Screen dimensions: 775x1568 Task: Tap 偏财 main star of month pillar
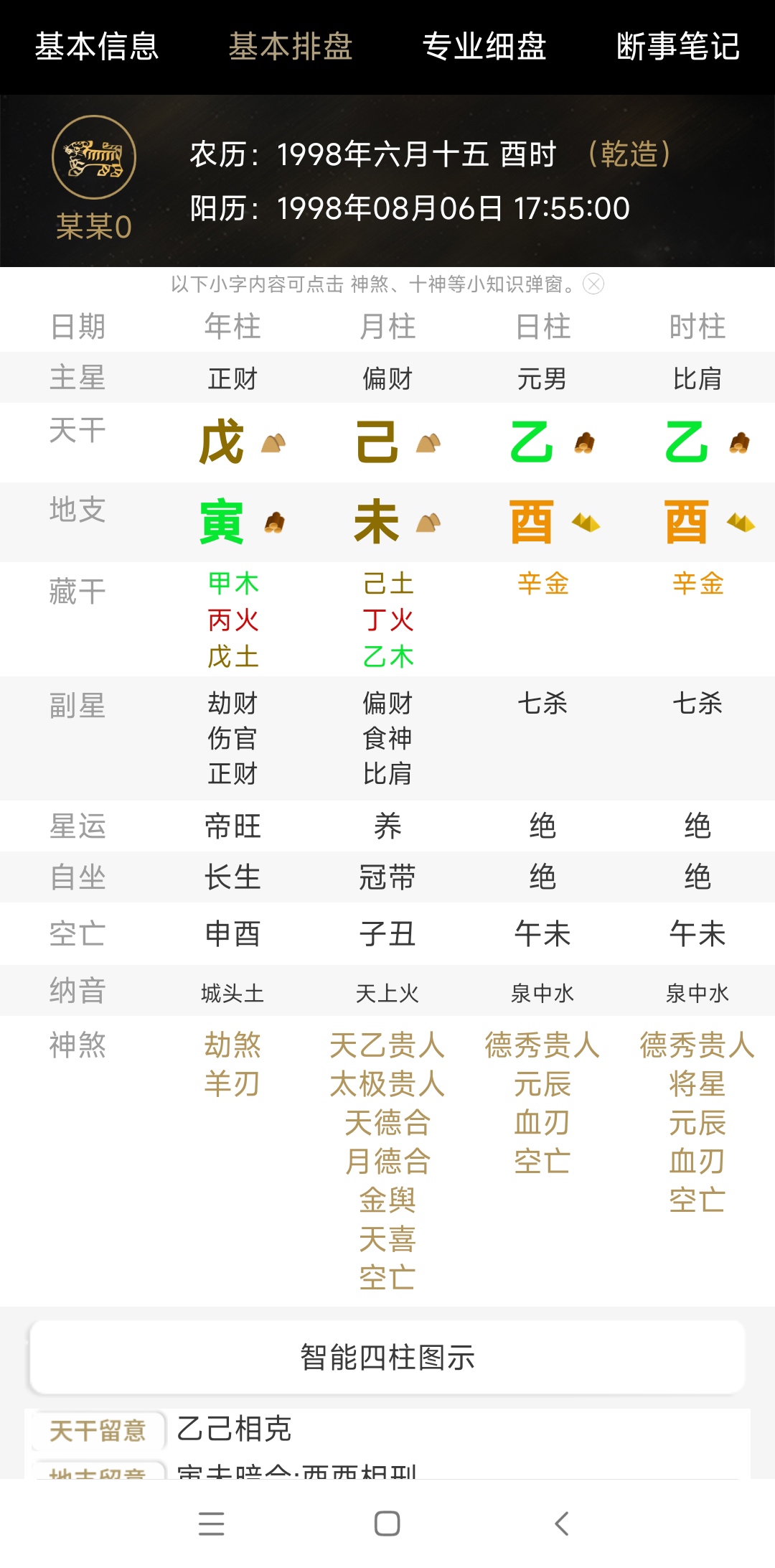pos(387,378)
